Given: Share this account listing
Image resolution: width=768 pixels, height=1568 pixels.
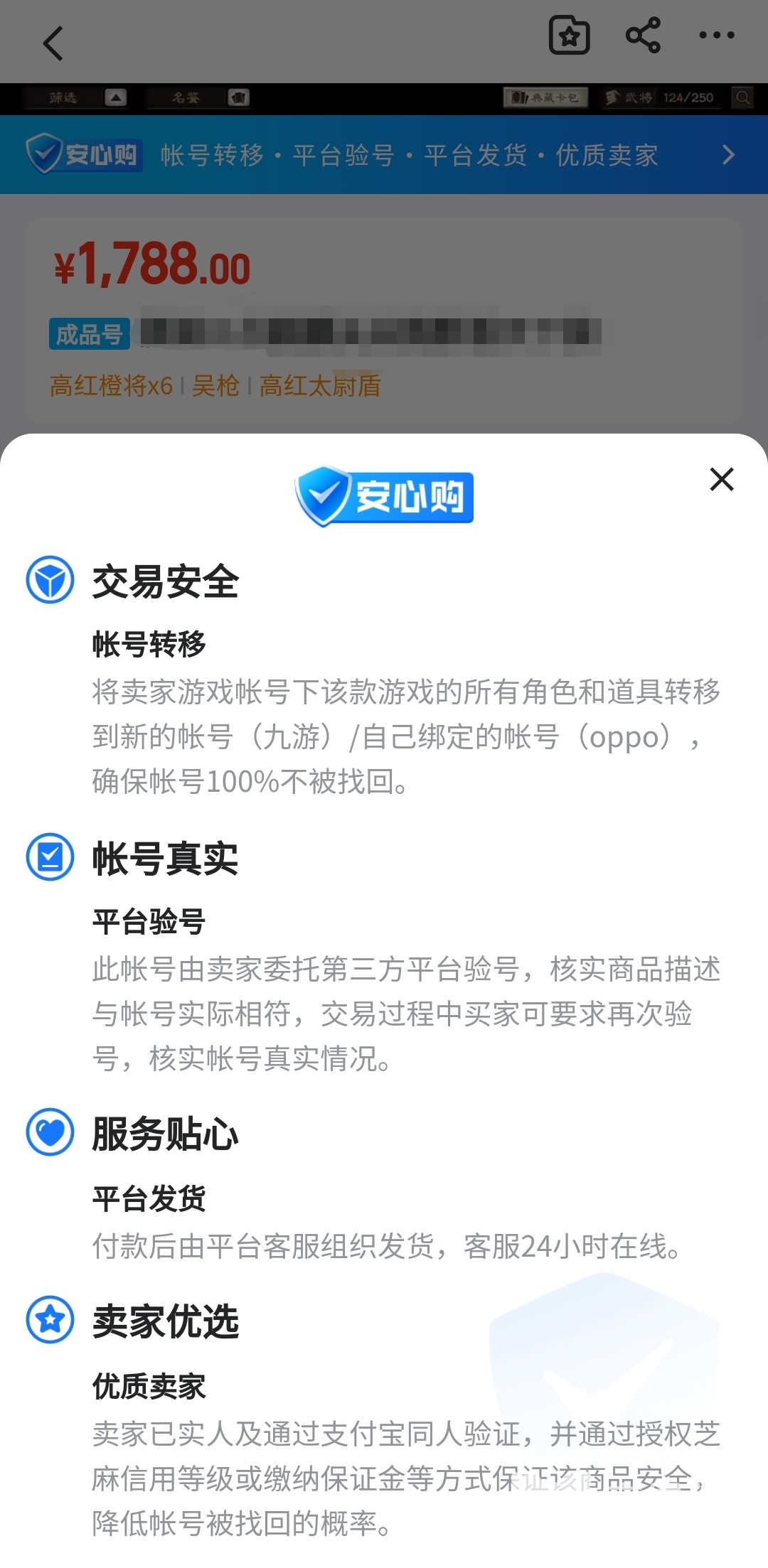Looking at the screenshot, I should tap(643, 36).
